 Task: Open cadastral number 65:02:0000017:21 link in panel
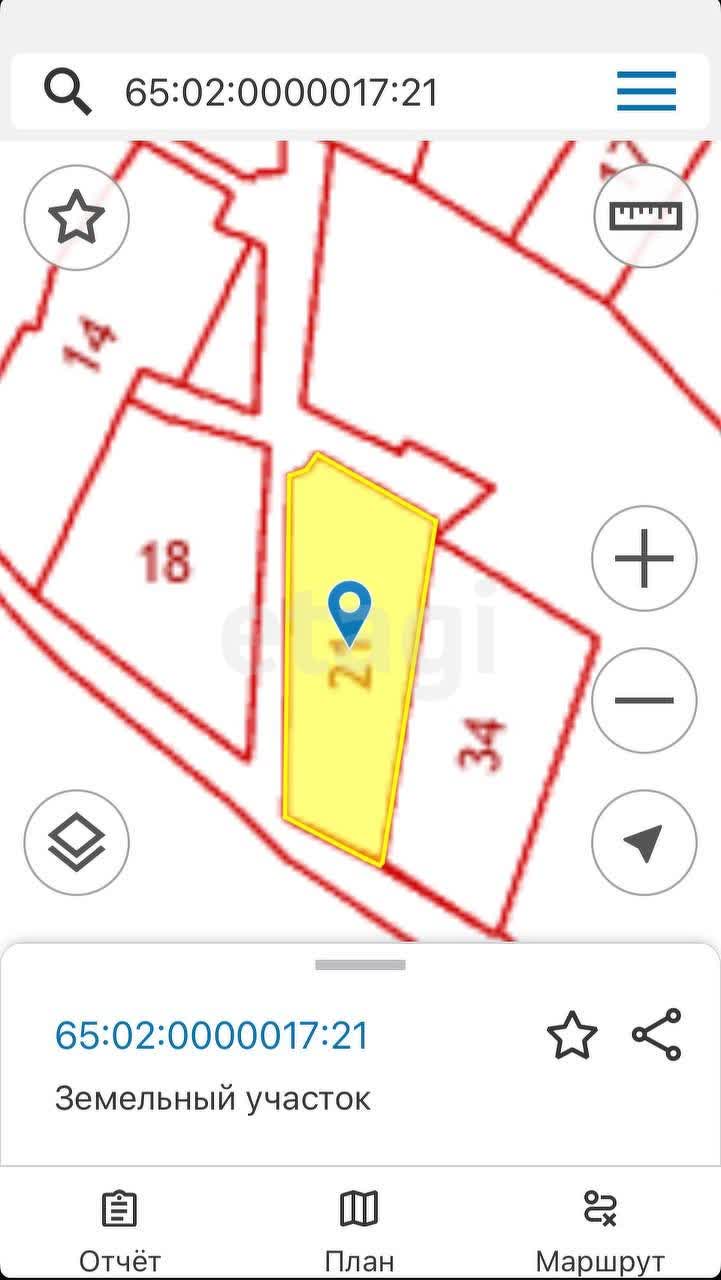click(x=212, y=1035)
